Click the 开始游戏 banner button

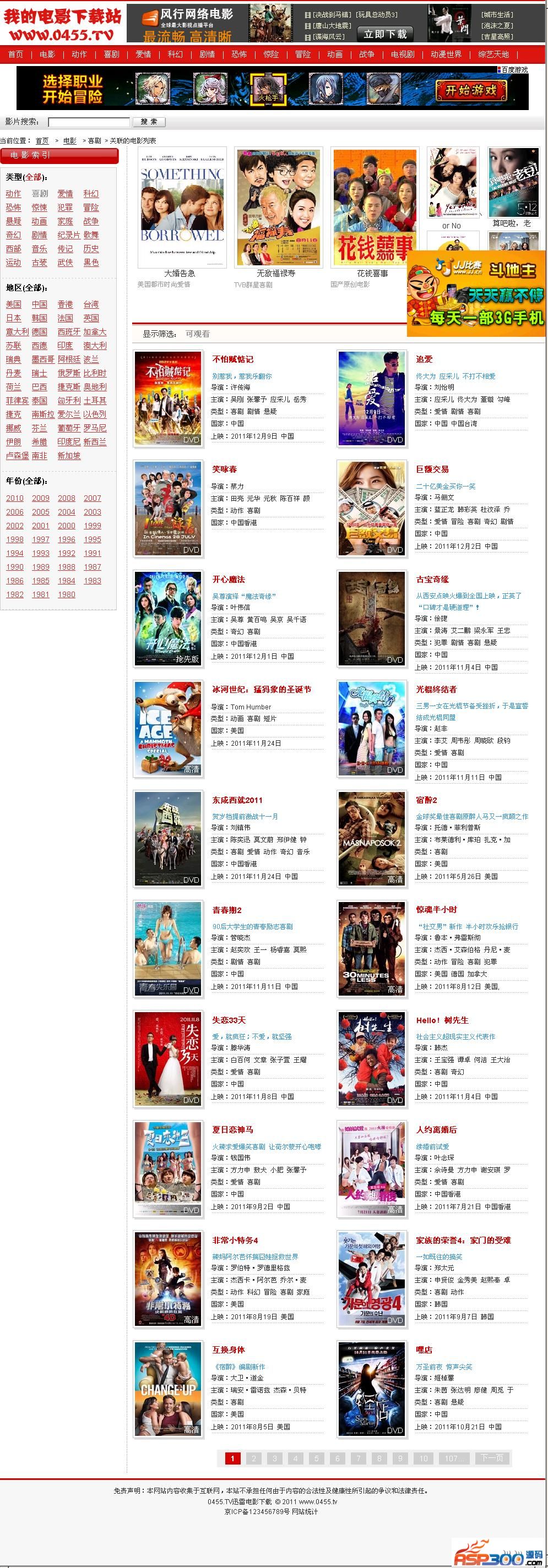point(471,91)
